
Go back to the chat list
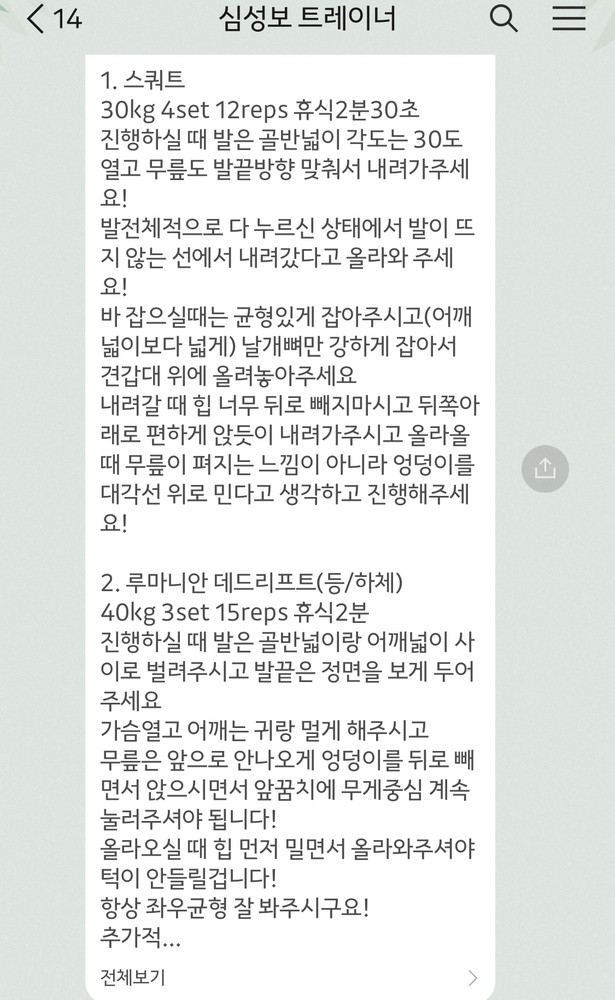(x=36, y=19)
